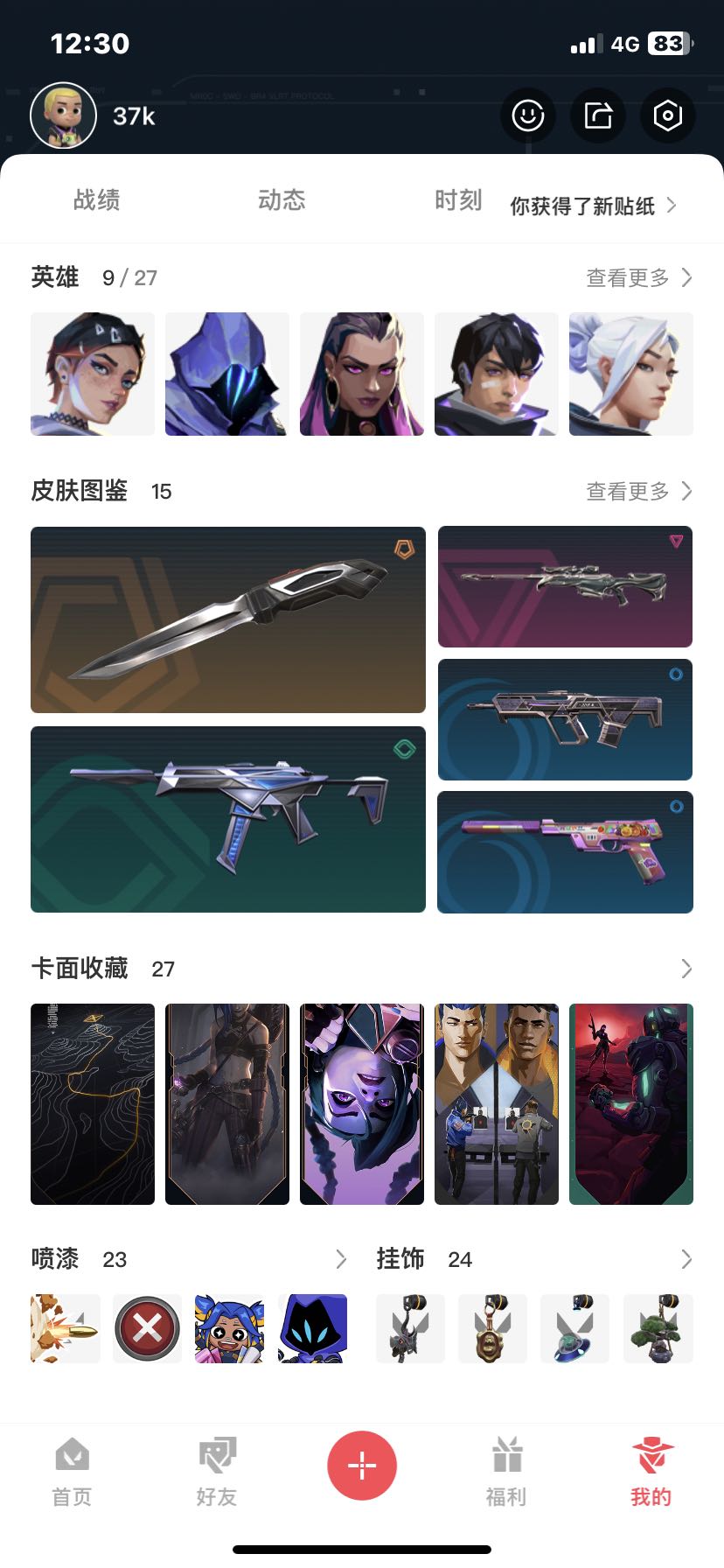724x1568 pixels.
Task: Expand the 卡面收藏 collection
Action: pyautogui.click(x=686, y=969)
